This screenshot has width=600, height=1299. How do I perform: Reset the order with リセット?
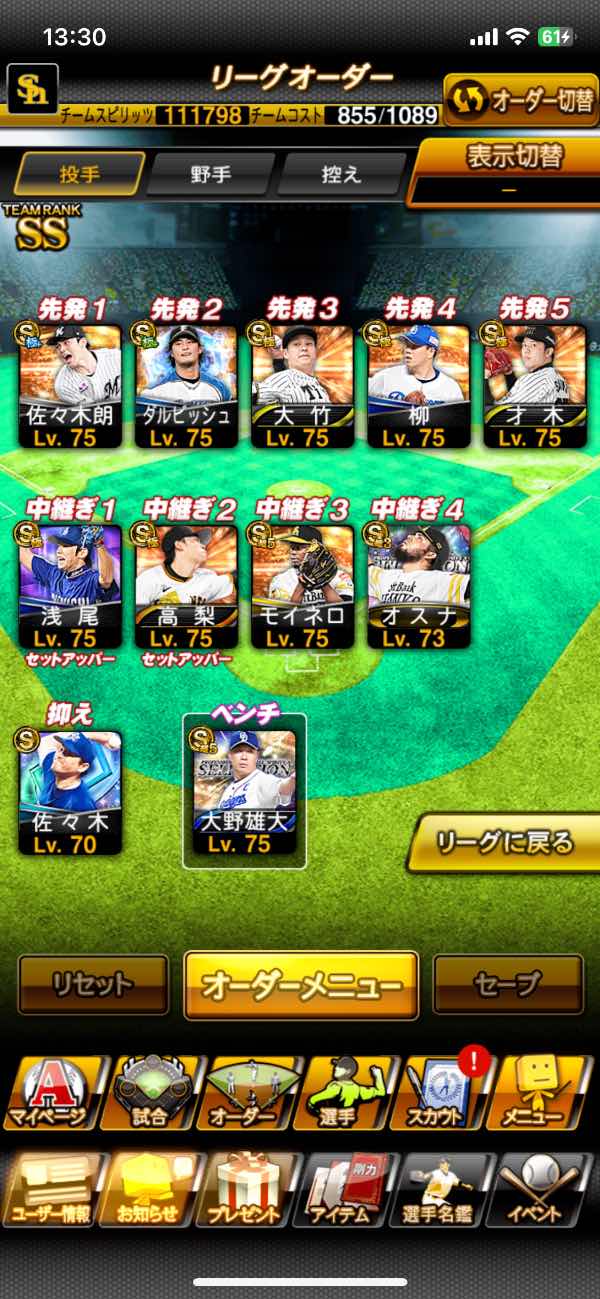click(x=93, y=985)
